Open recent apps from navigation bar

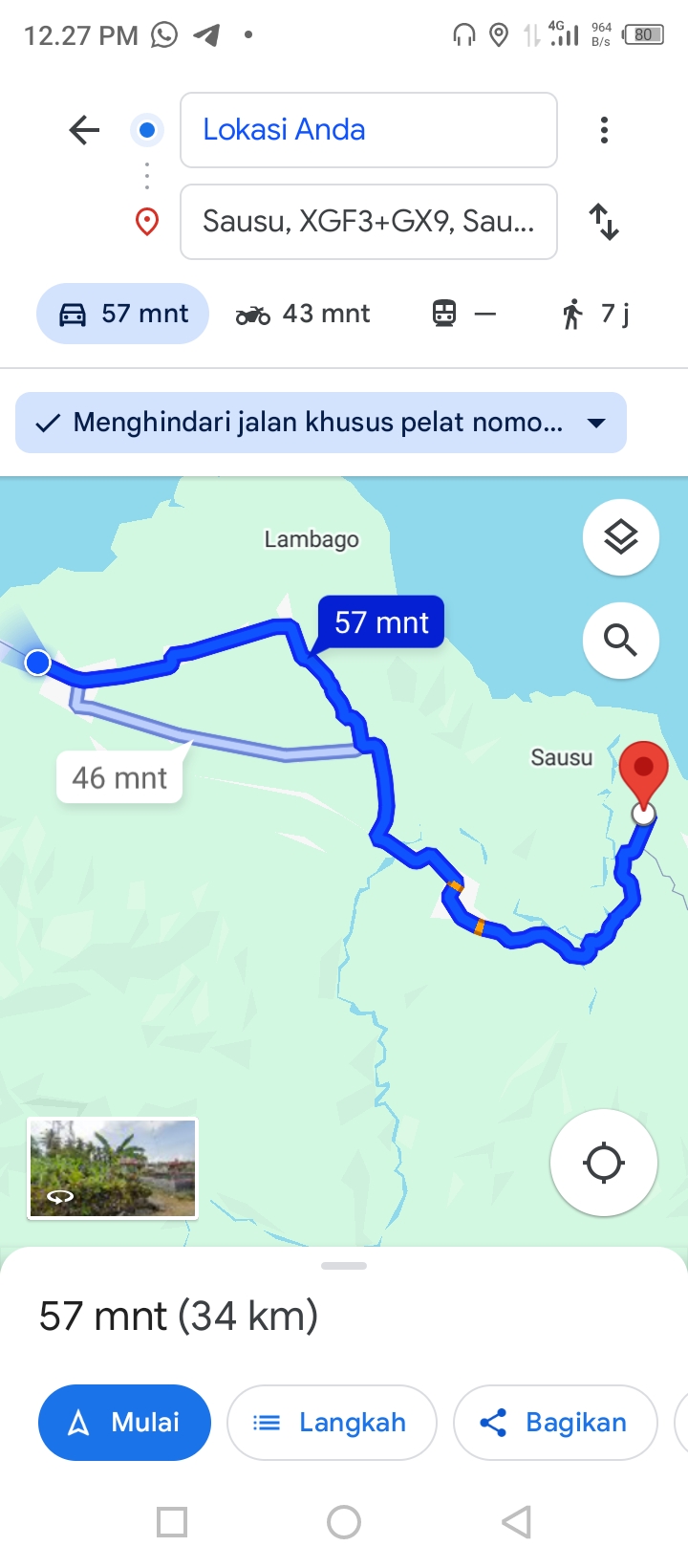(172, 1522)
